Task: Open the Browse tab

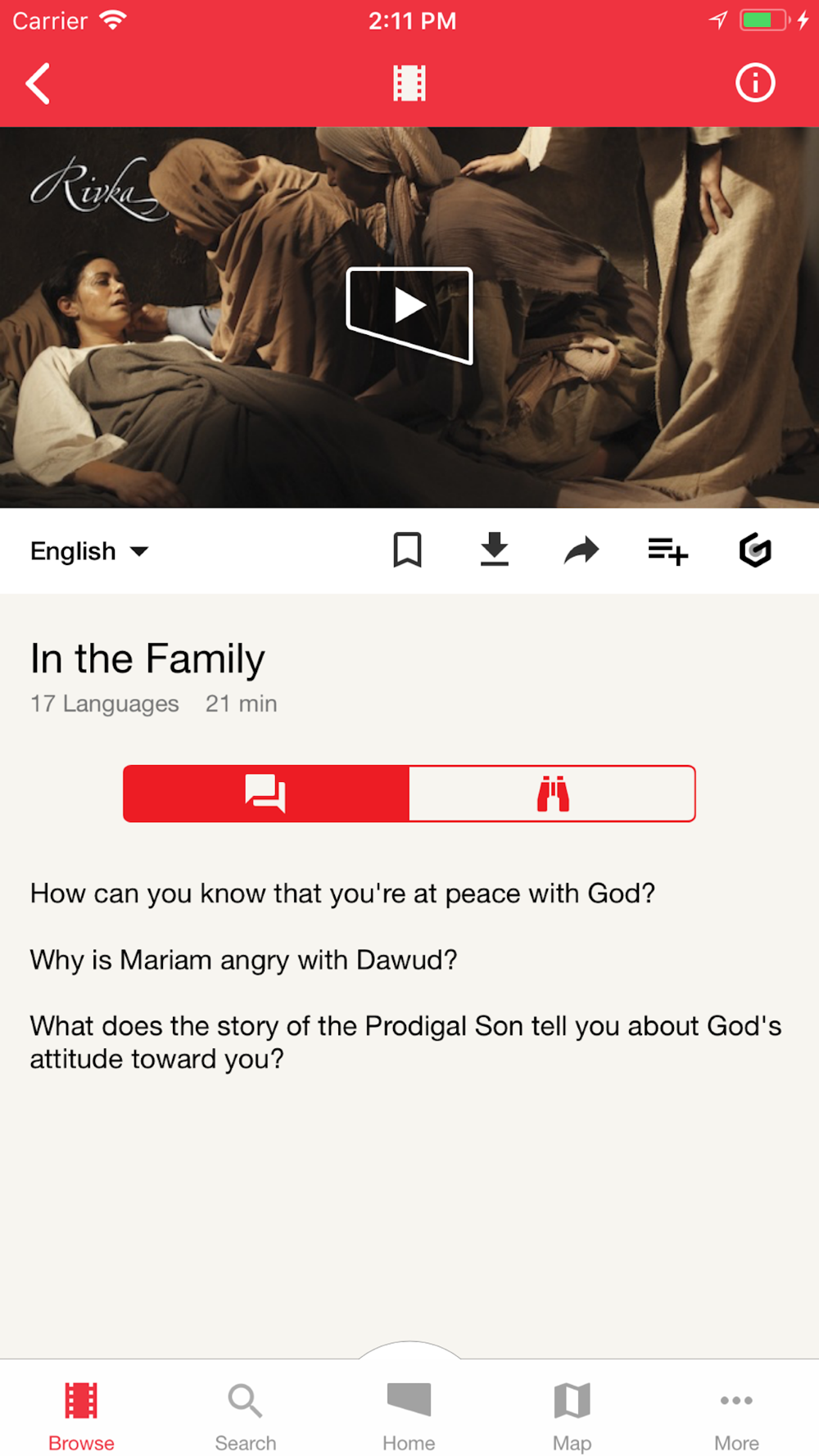Action: click(x=81, y=1416)
